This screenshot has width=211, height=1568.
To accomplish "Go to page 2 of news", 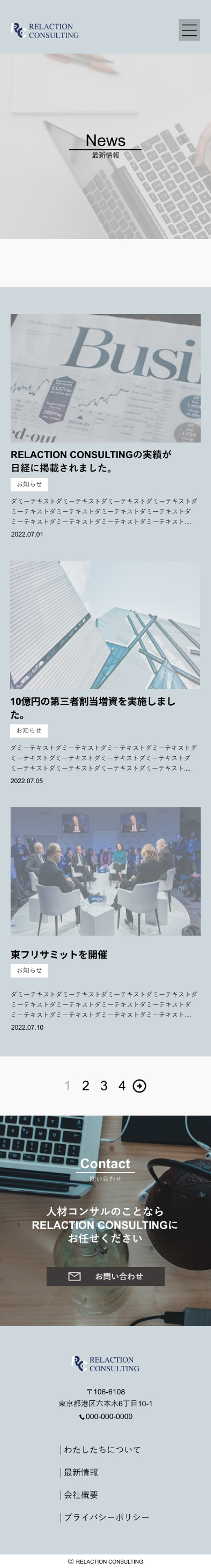I will 86,1086.
